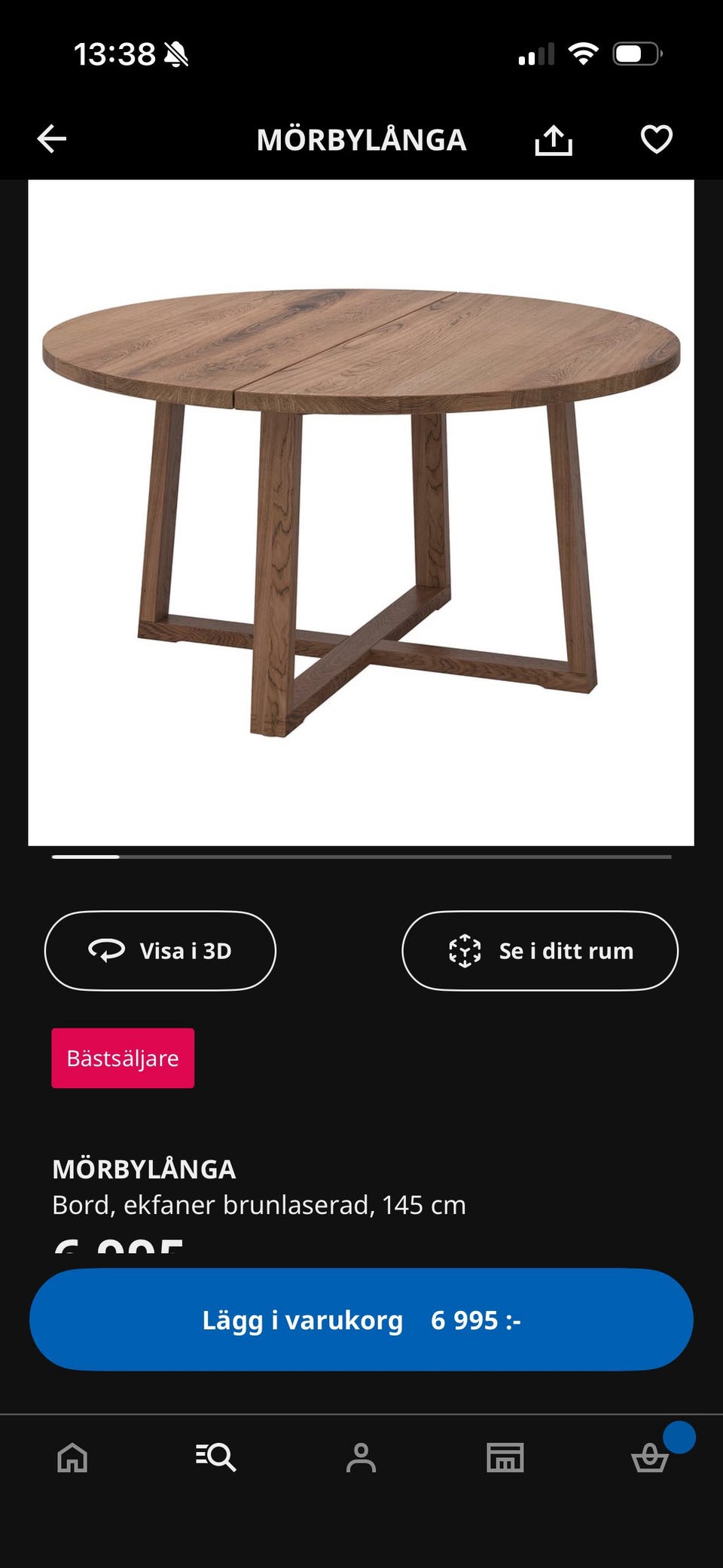Tap the 3D rotation icon inside Visa i 3D

tap(106, 950)
